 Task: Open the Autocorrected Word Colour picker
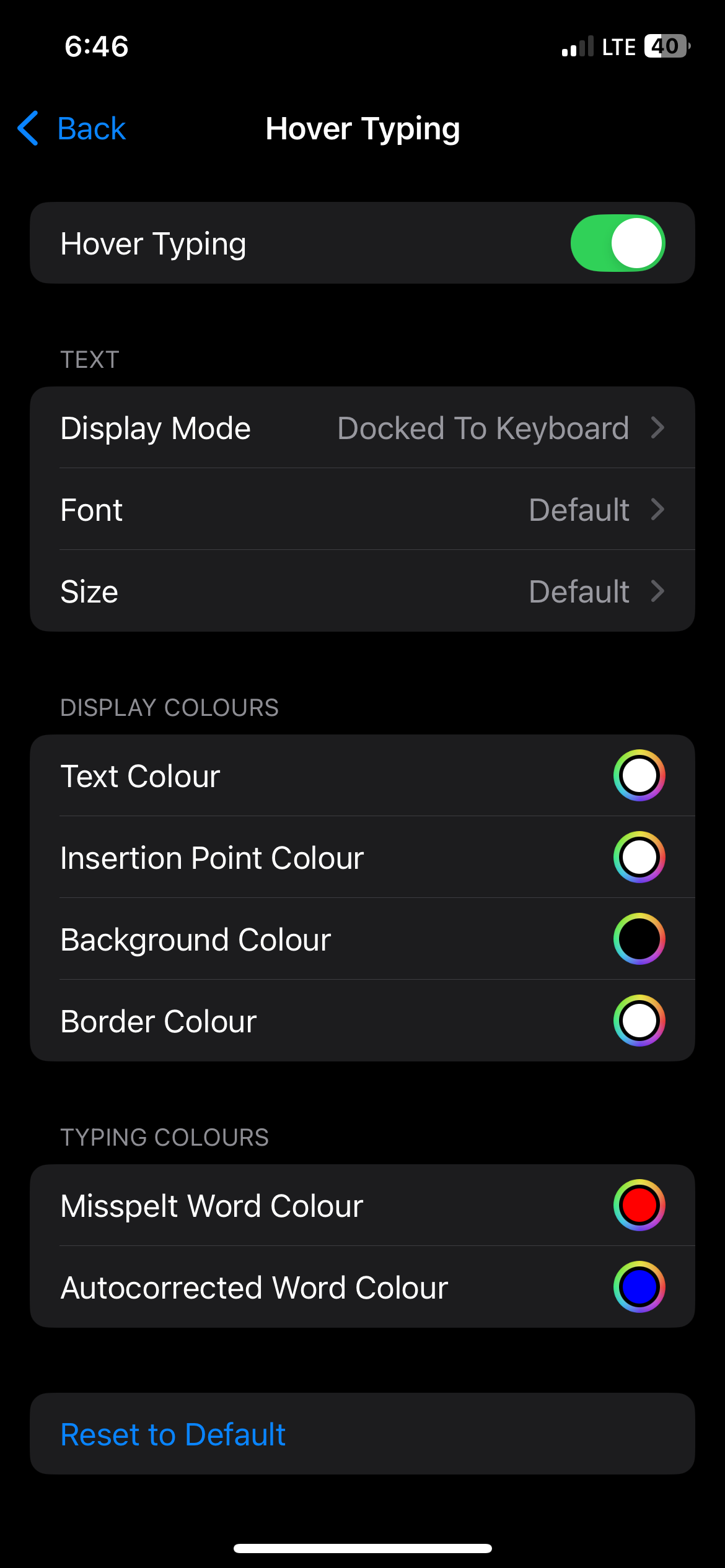coord(639,1286)
